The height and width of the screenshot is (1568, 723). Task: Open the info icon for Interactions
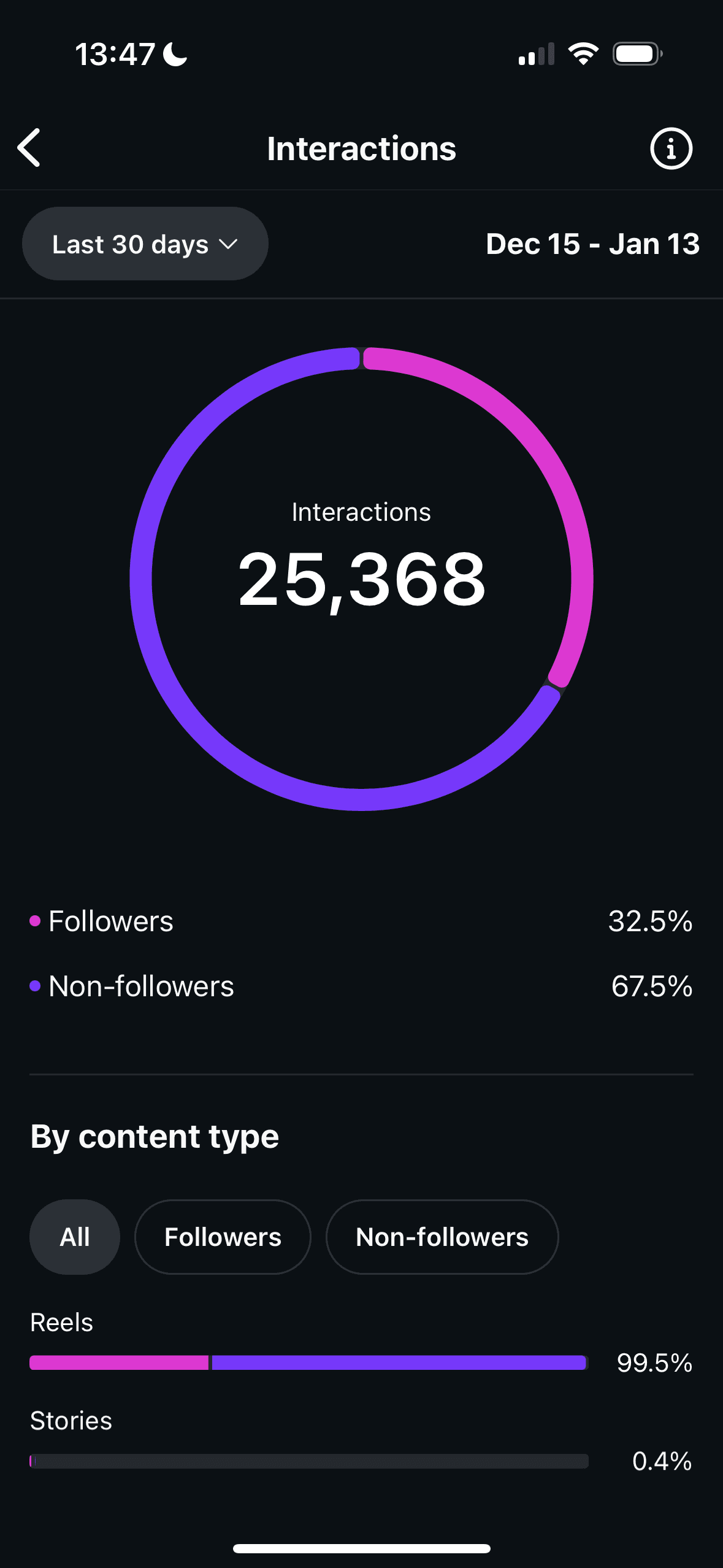click(671, 148)
